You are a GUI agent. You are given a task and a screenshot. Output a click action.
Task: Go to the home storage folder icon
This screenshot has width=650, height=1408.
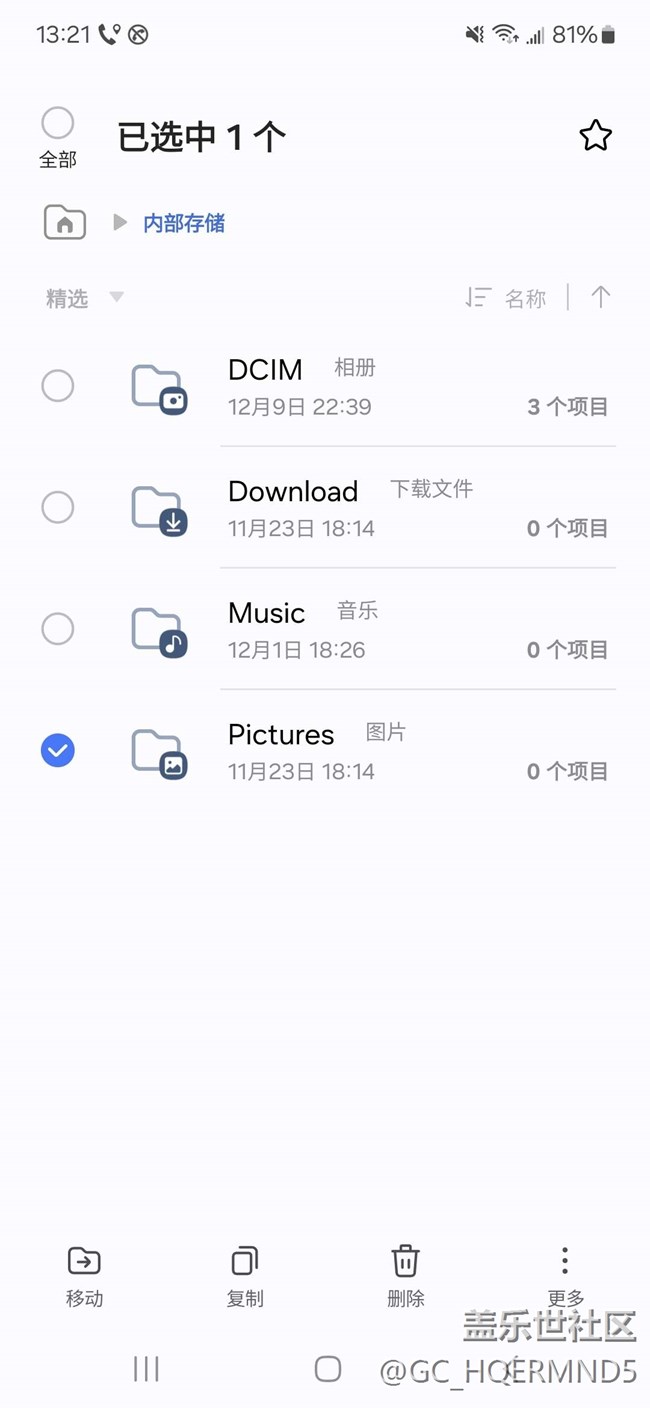pos(65,222)
